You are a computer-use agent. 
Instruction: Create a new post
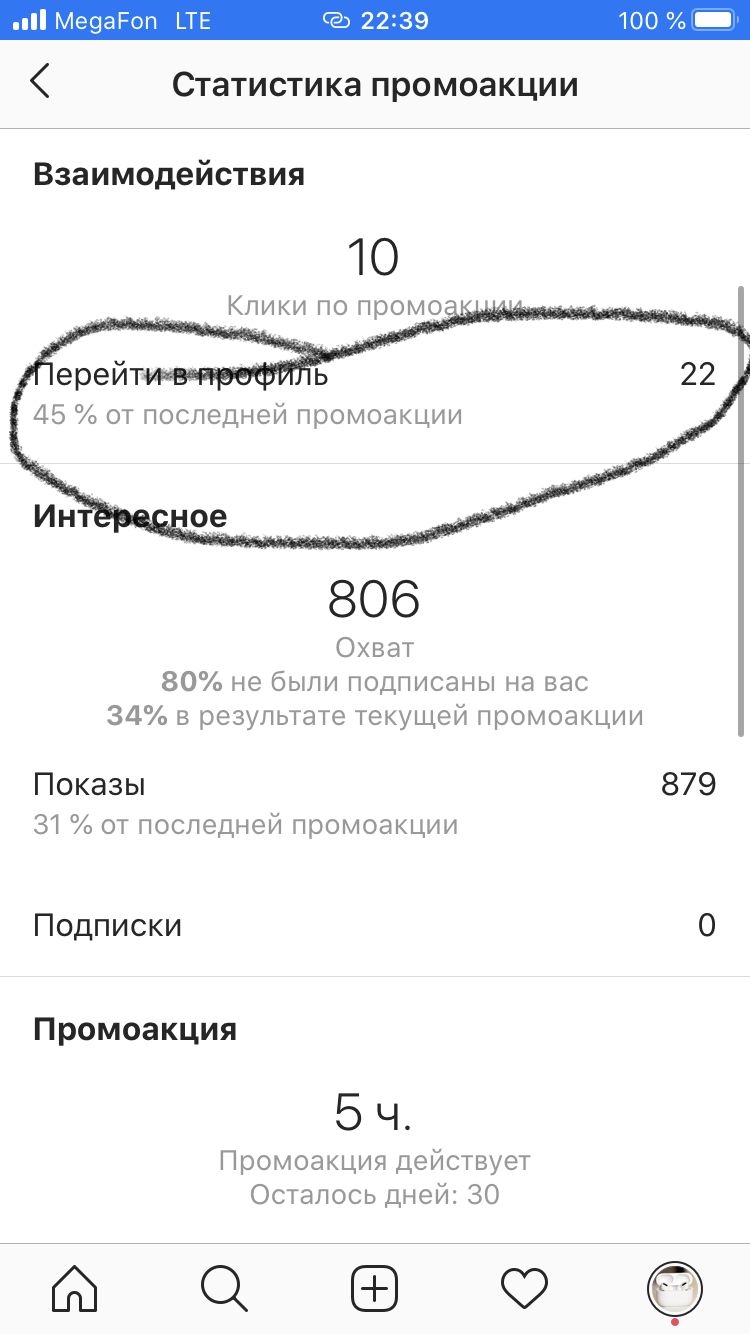tap(375, 1288)
